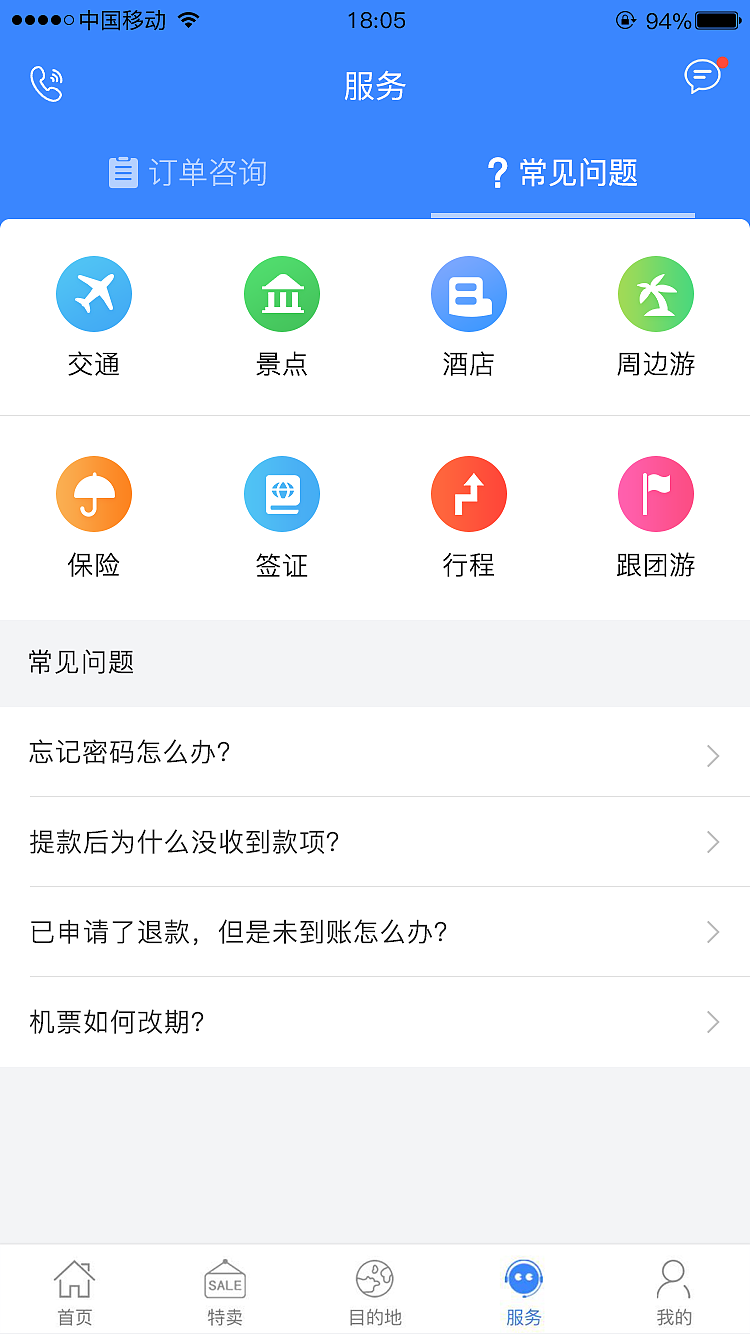Select the 交通 transportation icon
Viewport: 750px width, 1334px height.
coord(94,294)
